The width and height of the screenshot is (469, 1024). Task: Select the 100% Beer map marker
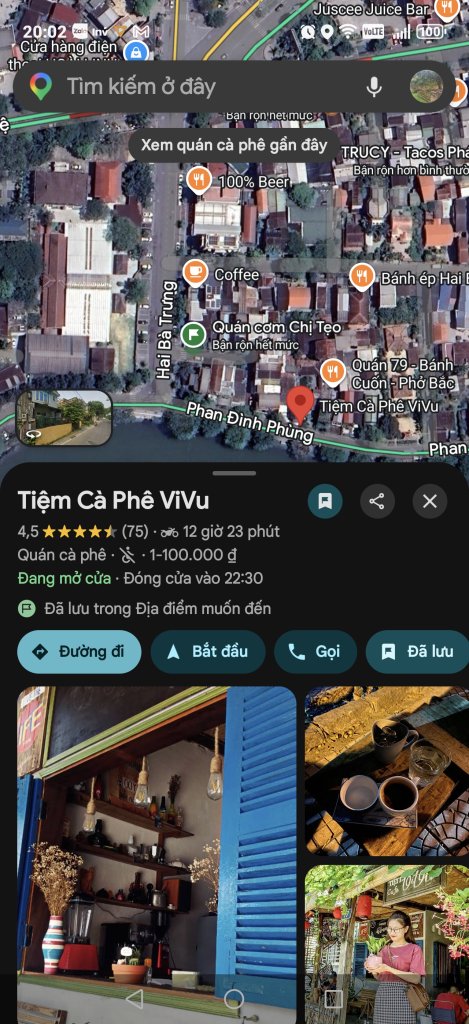click(199, 180)
